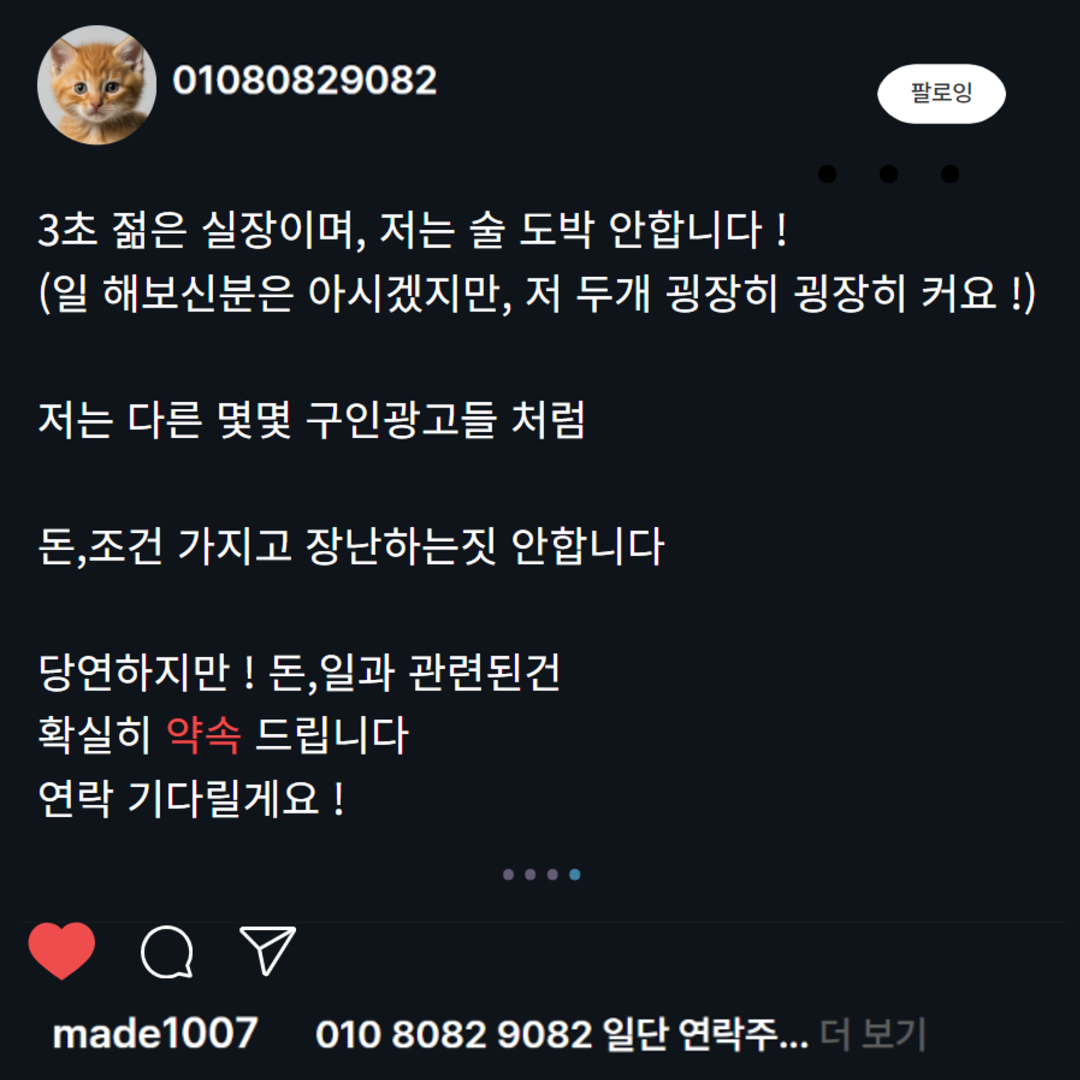Unlike the post with the red heart
Screen dimensions: 1080x1080
tap(62, 950)
